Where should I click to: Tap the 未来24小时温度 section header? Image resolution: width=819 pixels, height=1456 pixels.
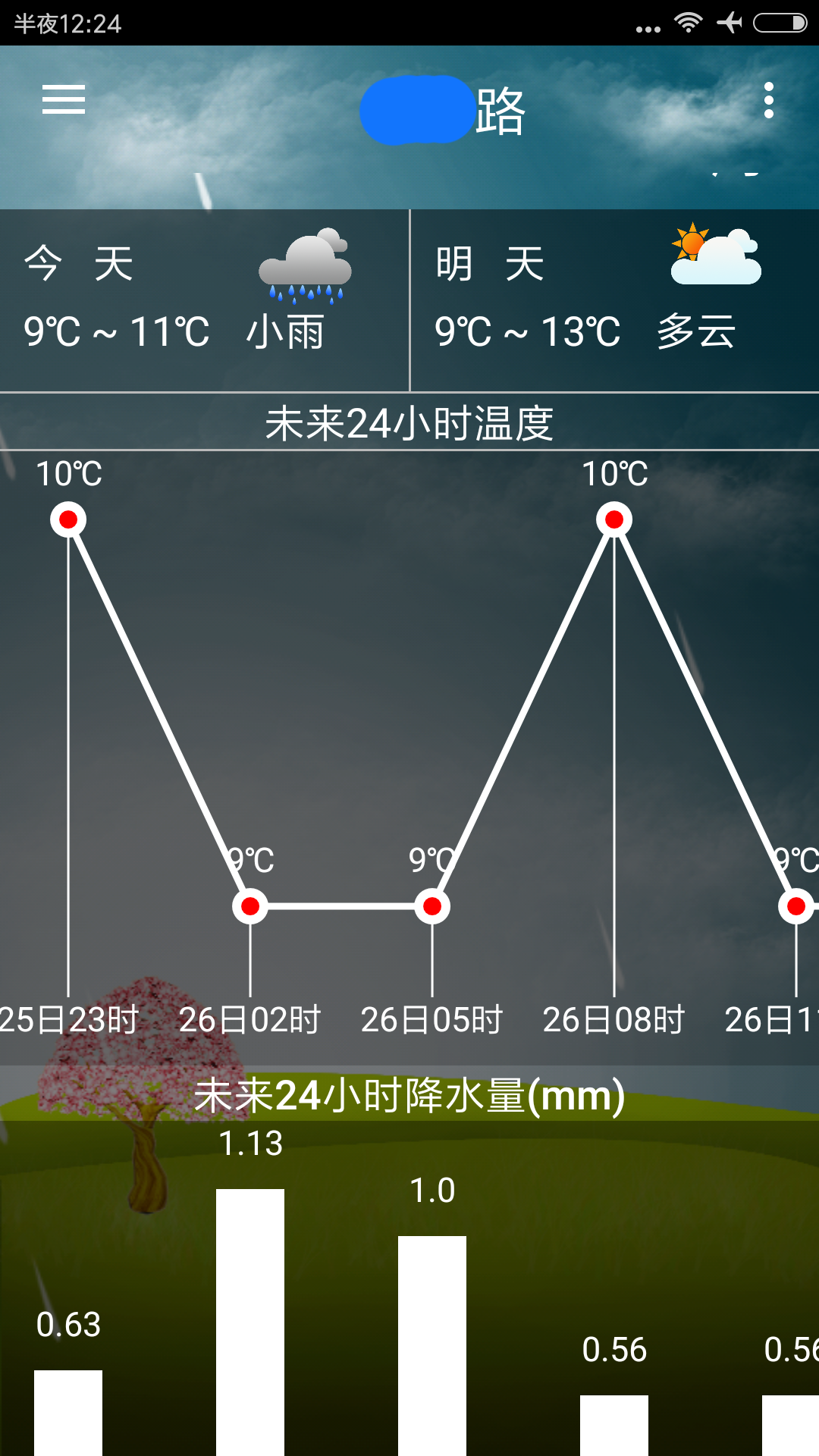pyautogui.click(x=409, y=422)
